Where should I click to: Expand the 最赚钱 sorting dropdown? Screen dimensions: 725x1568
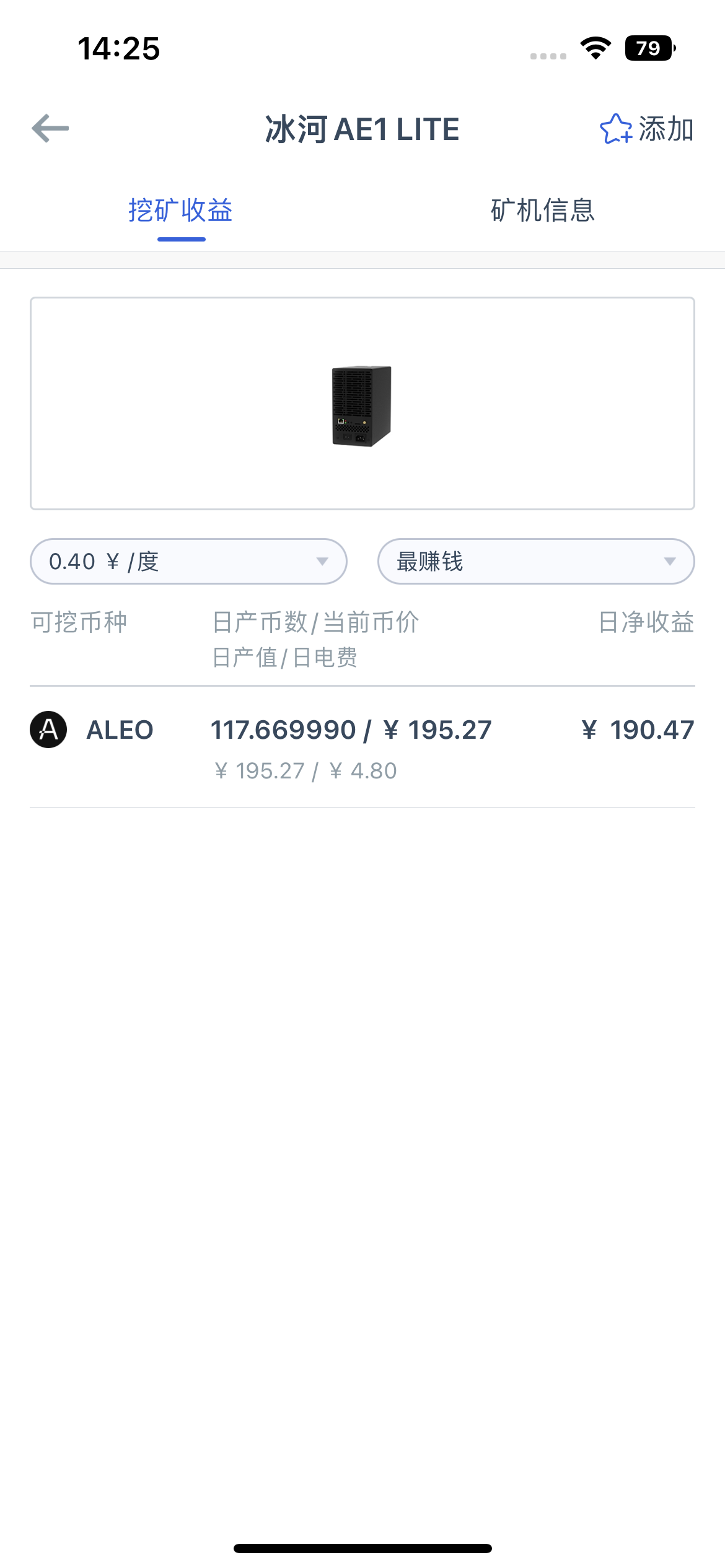536,561
